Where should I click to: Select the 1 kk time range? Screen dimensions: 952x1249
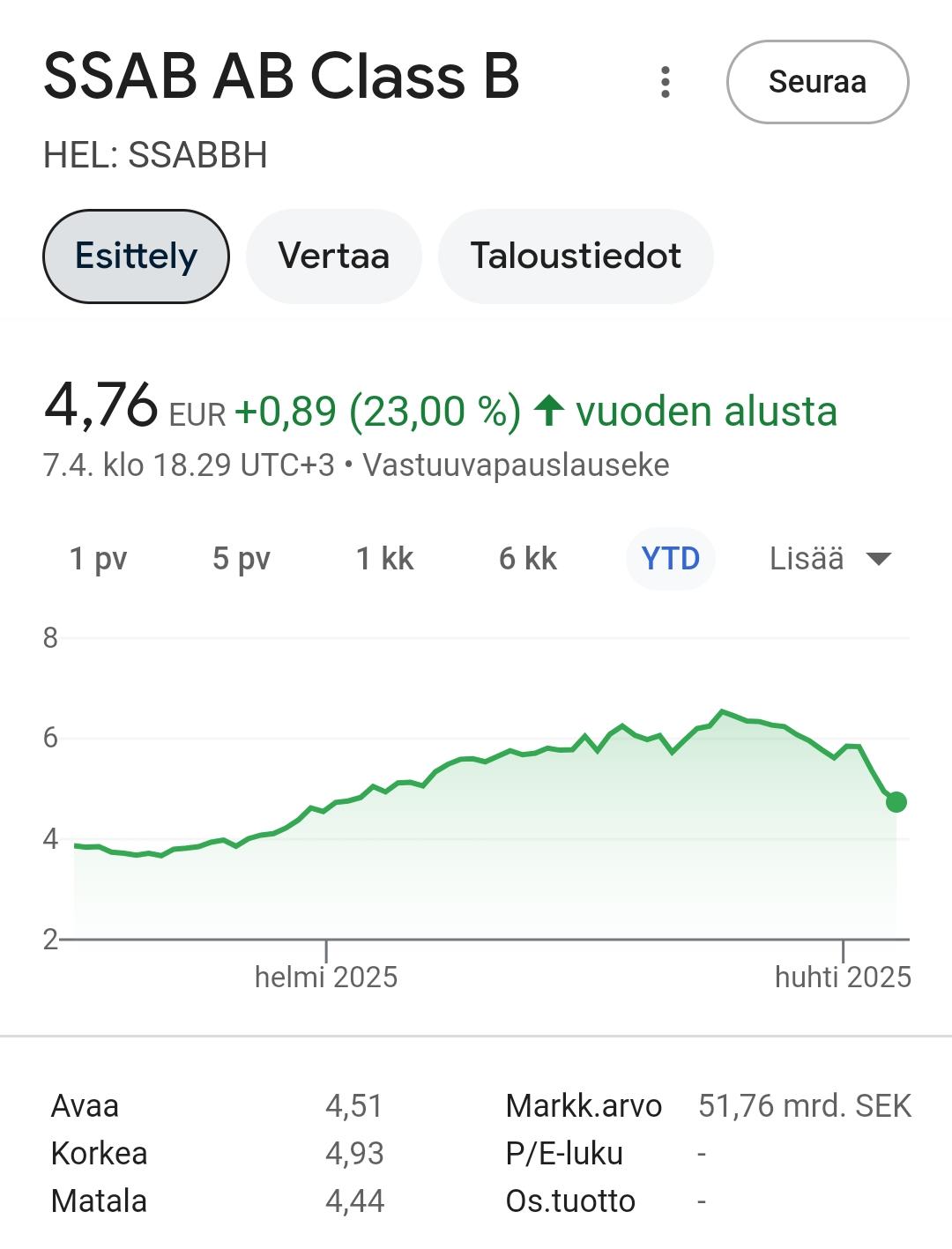click(384, 559)
